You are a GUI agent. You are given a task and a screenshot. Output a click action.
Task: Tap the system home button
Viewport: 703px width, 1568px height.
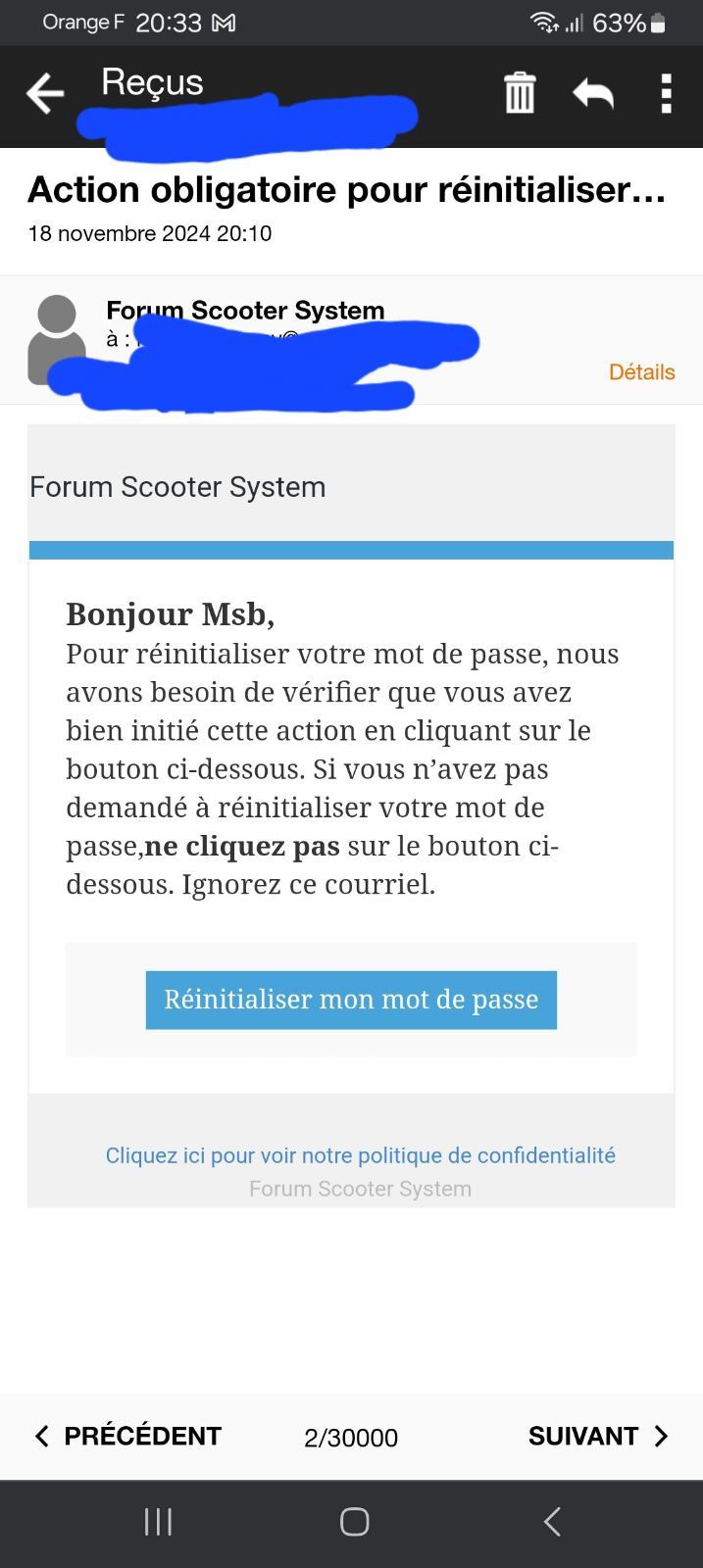point(354,1521)
